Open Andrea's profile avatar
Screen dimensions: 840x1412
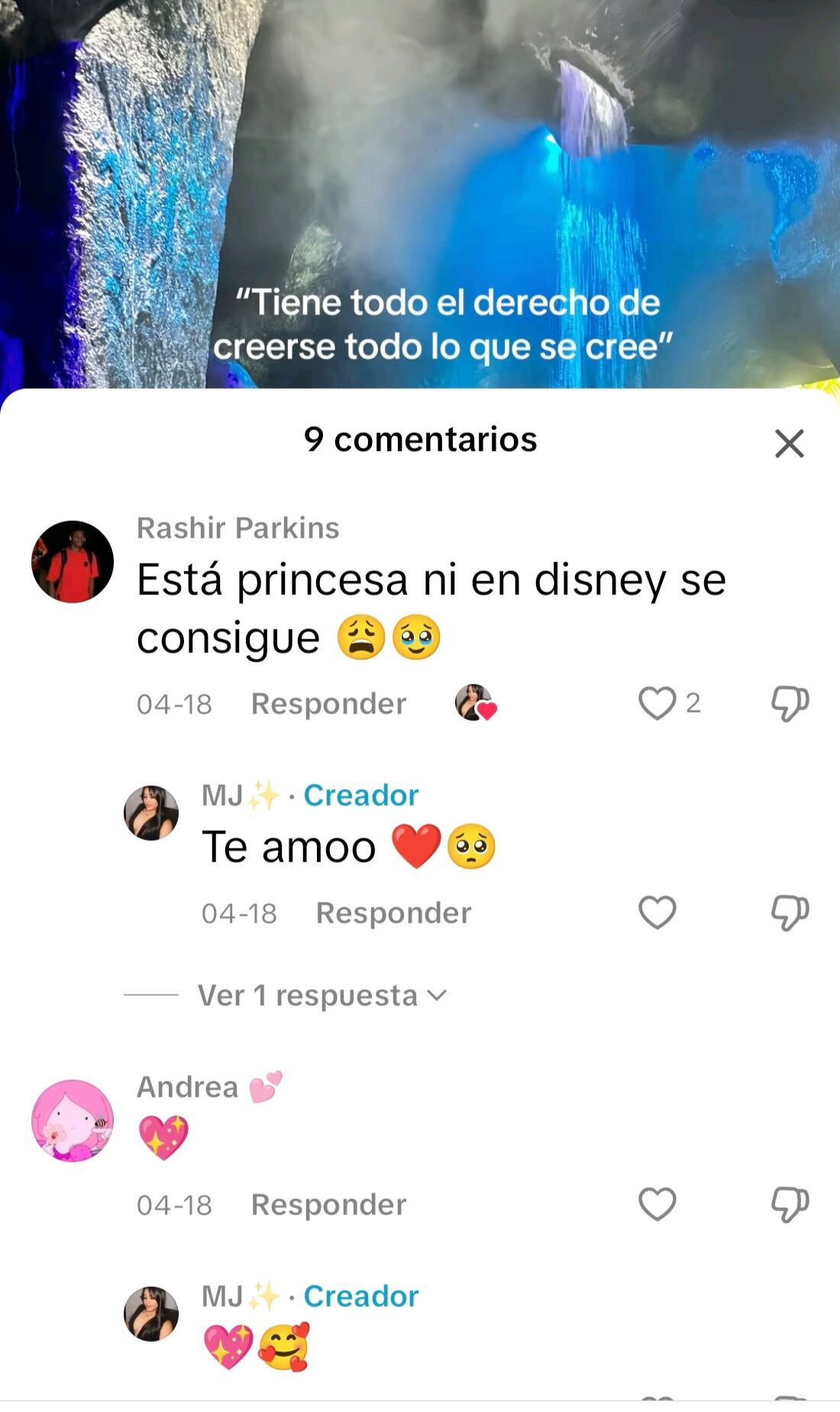point(73,1121)
